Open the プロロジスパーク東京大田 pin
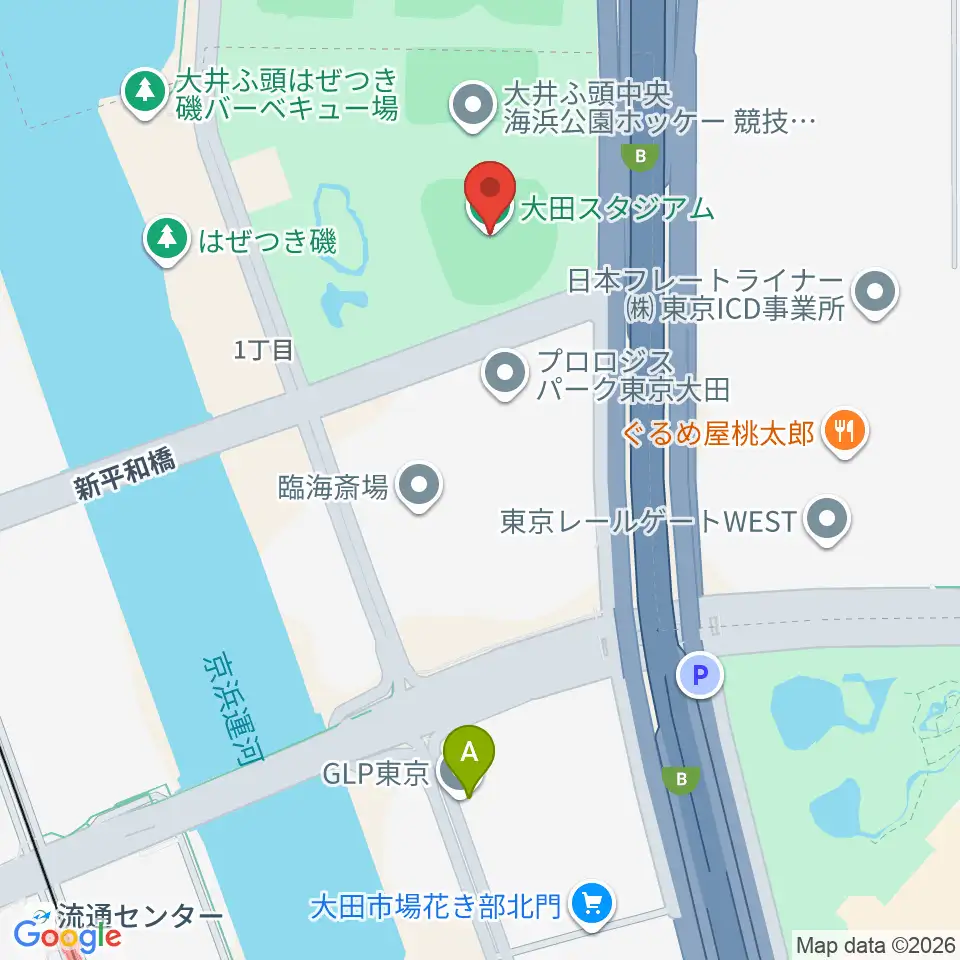 pos(505,373)
